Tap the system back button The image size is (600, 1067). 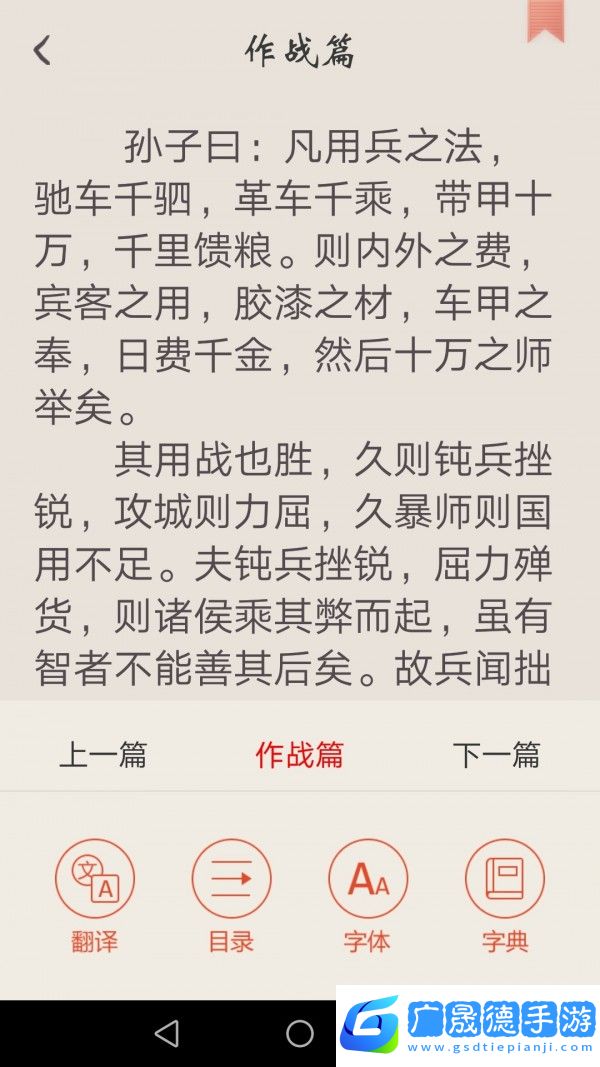167,1033
